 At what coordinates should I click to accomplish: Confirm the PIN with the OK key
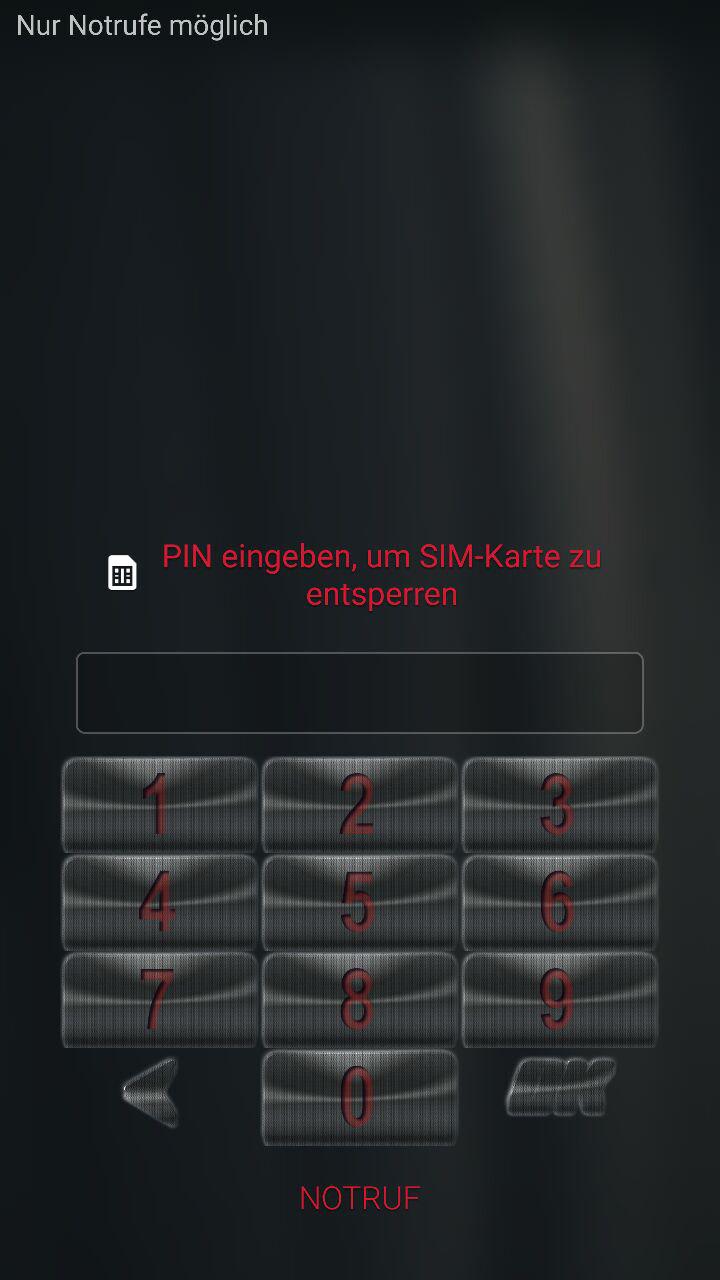click(x=560, y=1087)
